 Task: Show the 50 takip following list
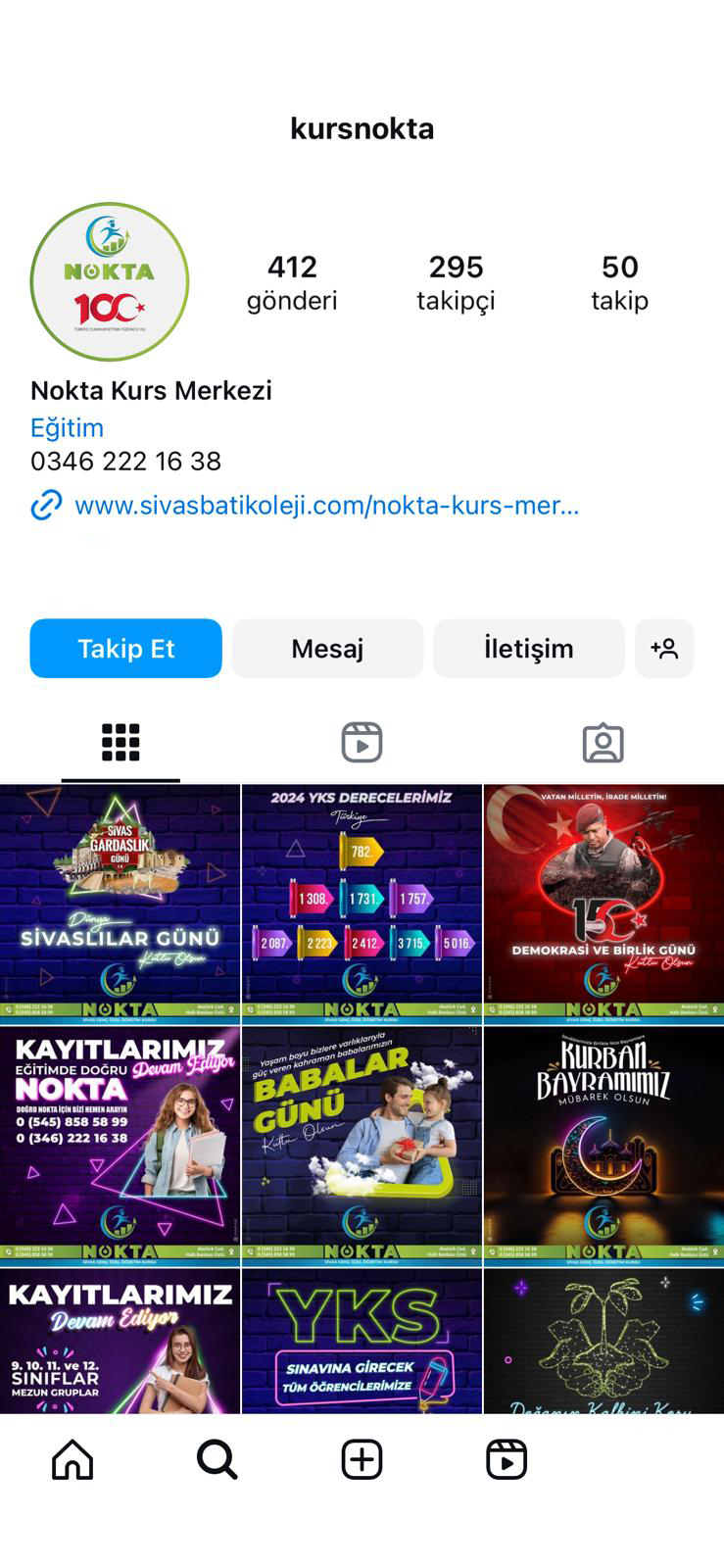click(x=619, y=282)
